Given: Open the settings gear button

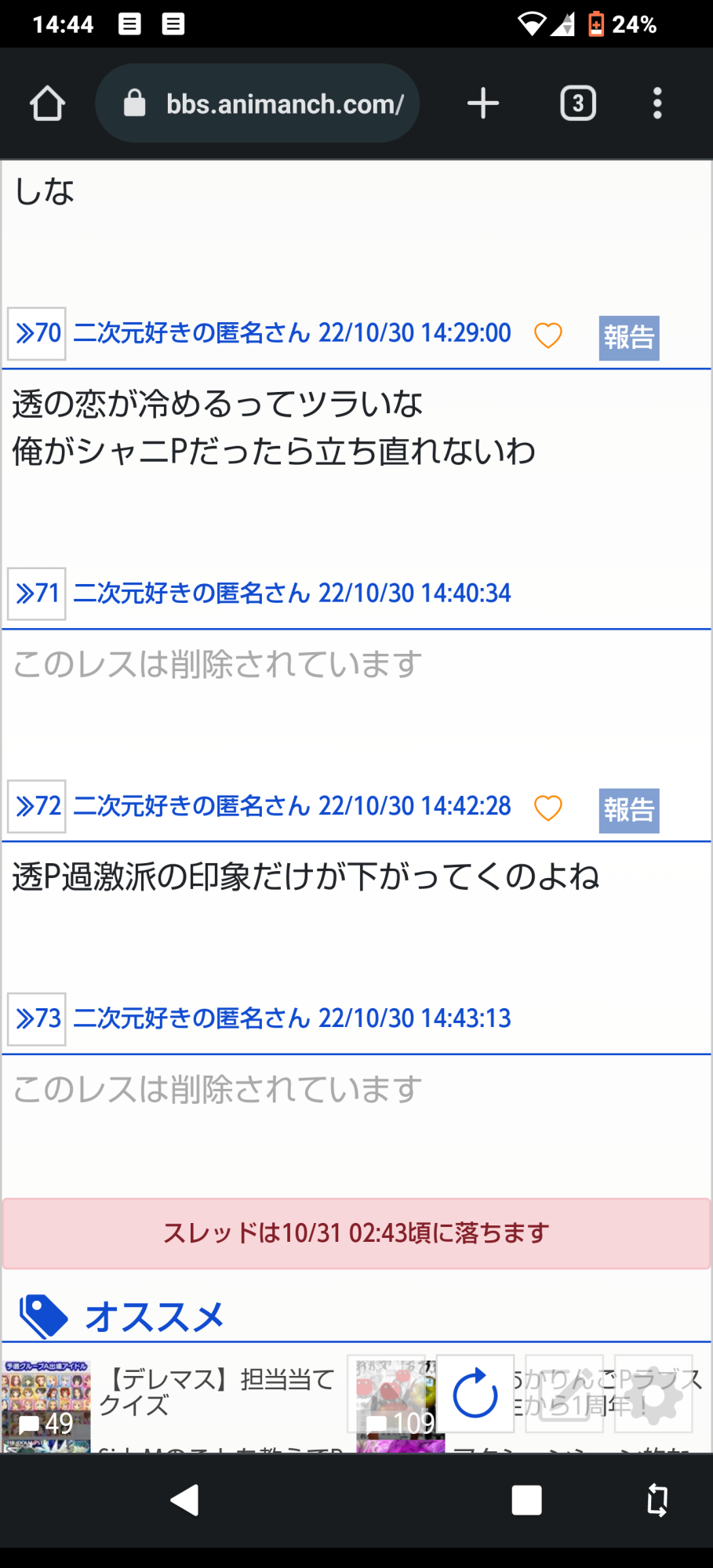Looking at the screenshot, I should [x=654, y=1394].
